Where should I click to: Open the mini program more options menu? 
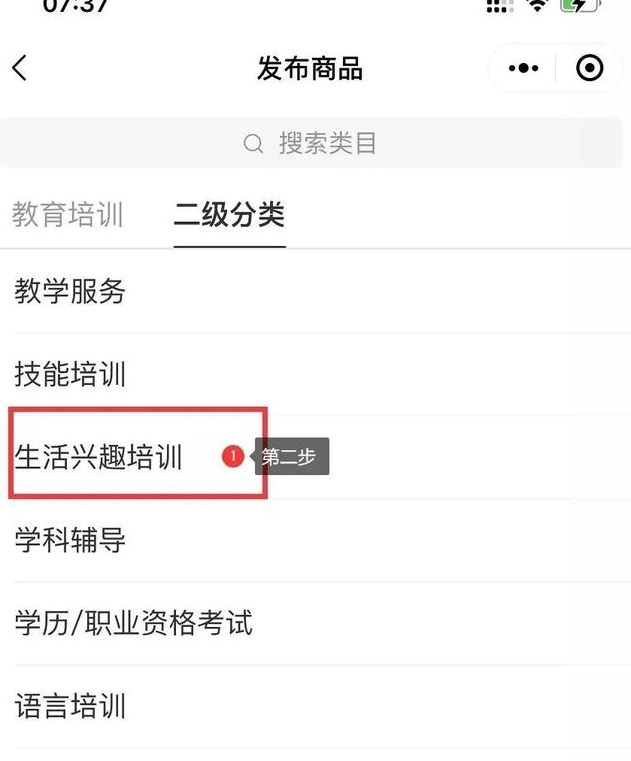[523, 68]
